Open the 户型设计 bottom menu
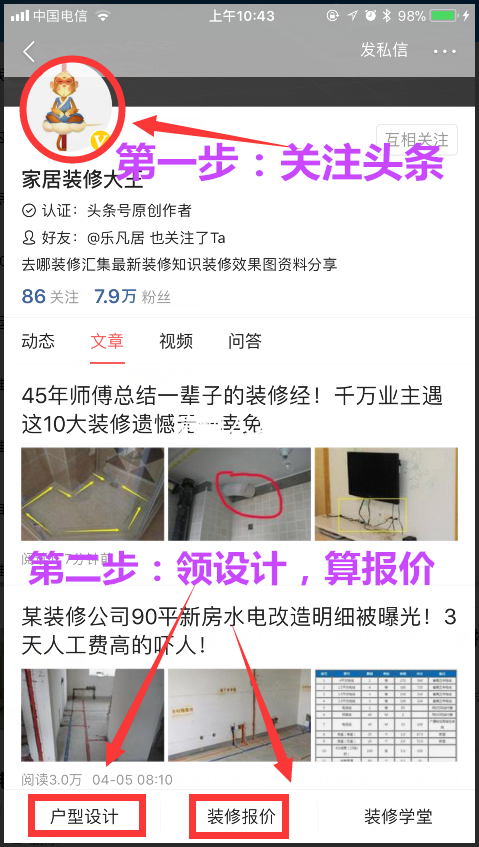This screenshot has width=479, height=847. click(84, 816)
